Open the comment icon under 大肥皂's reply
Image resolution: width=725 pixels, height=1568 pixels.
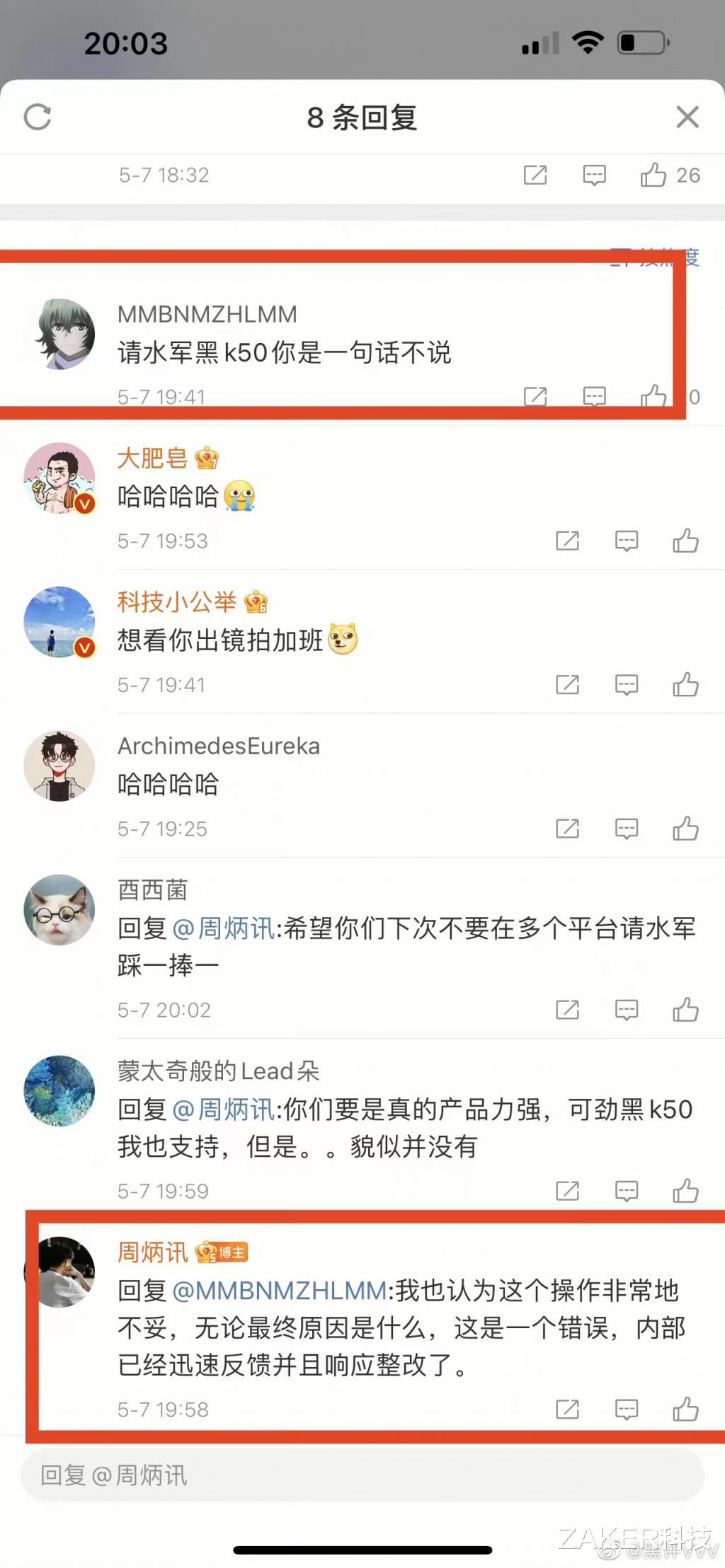(x=626, y=541)
